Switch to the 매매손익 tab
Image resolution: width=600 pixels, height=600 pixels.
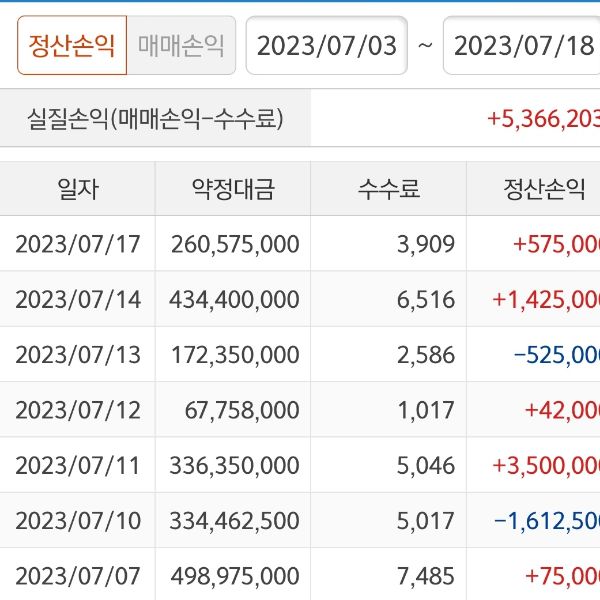pyautogui.click(x=181, y=46)
